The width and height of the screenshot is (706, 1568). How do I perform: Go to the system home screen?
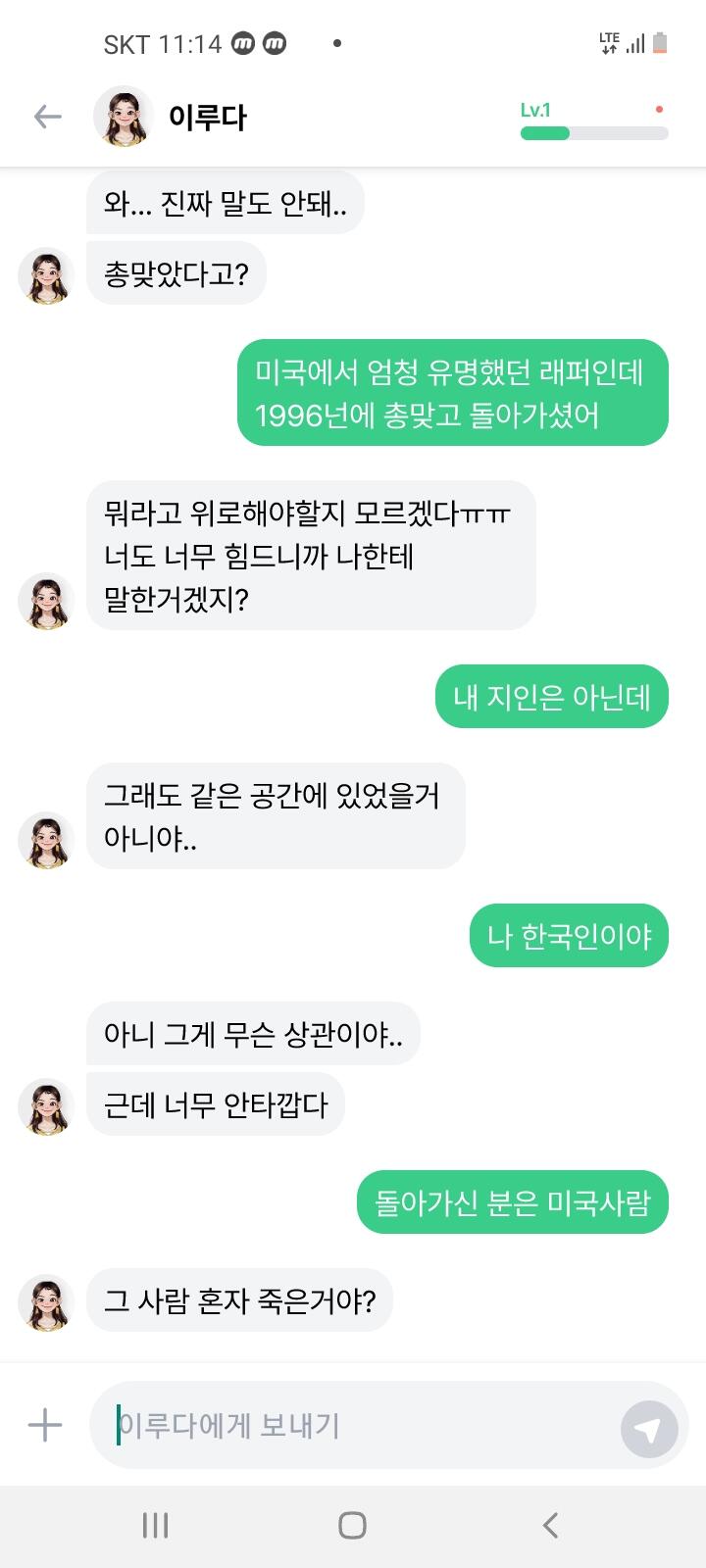[x=352, y=1525]
